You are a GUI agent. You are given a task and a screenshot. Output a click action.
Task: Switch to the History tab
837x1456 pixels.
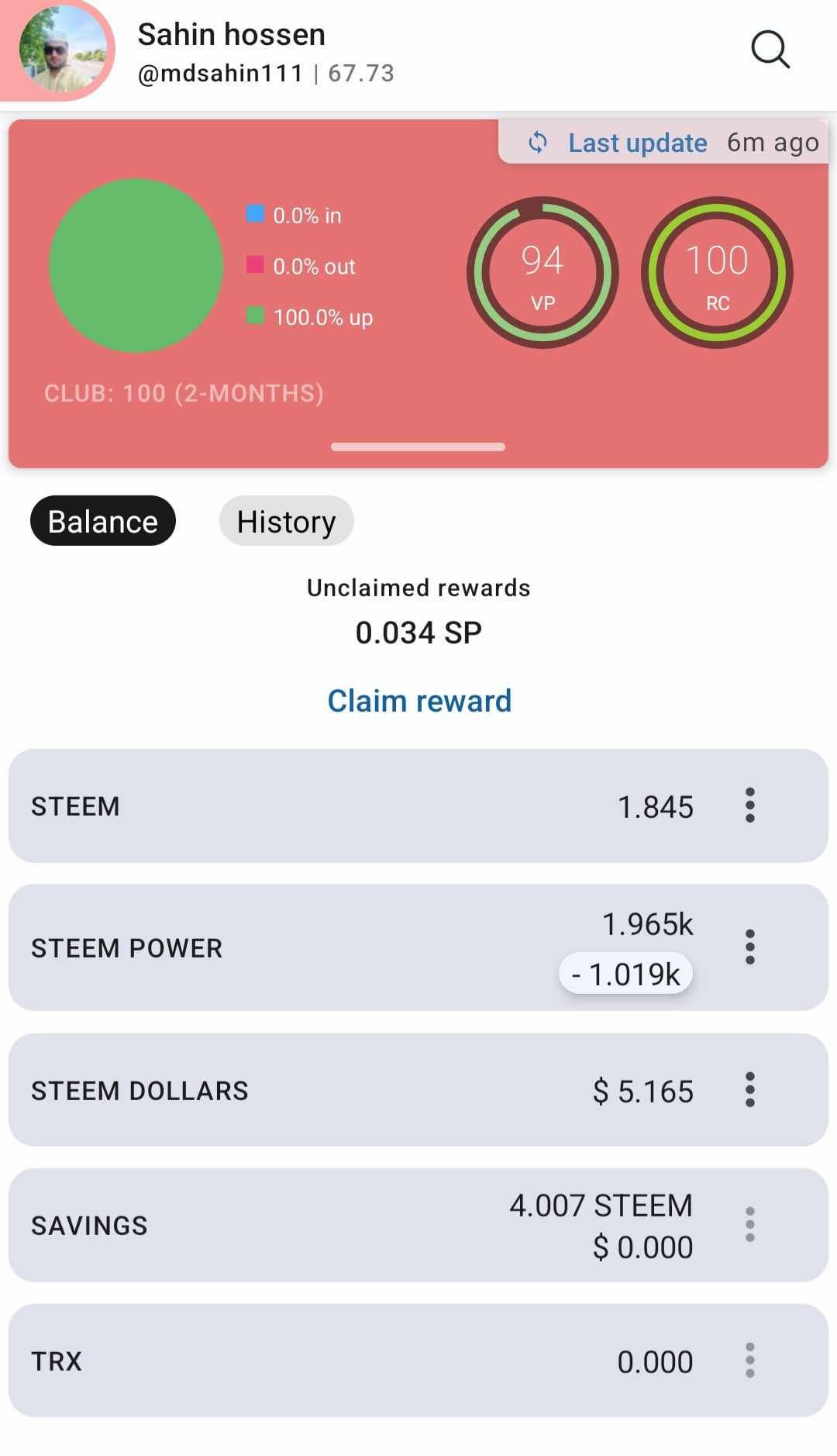coord(287,521)
